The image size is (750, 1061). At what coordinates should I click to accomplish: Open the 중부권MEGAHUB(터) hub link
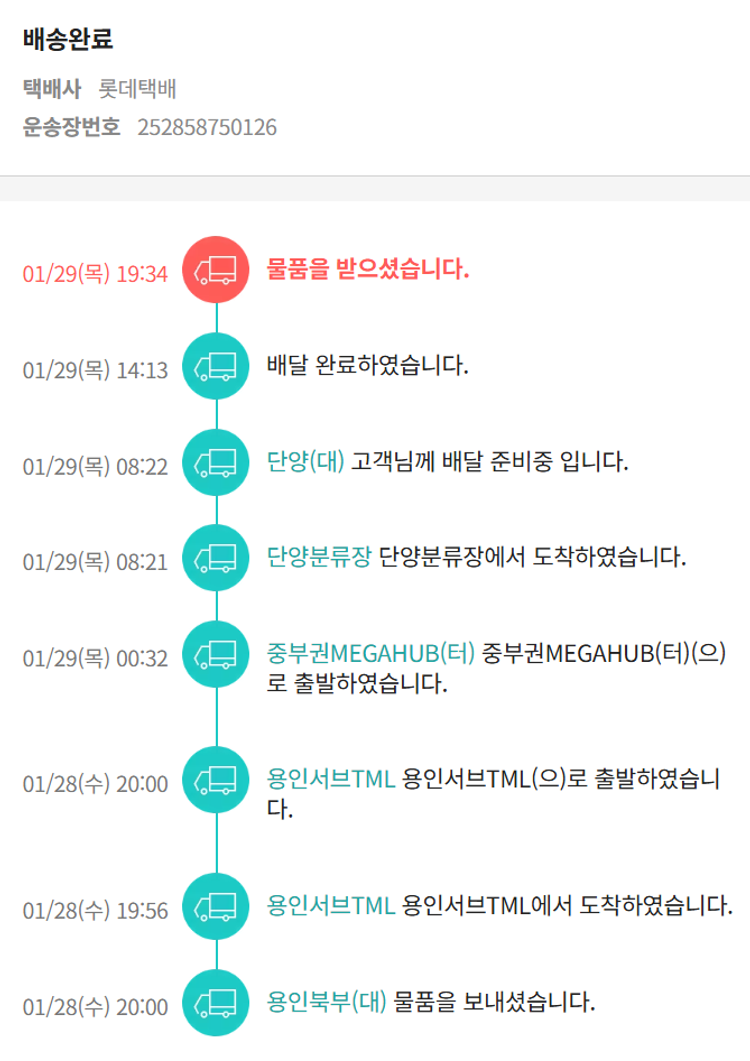pos(371,654)
